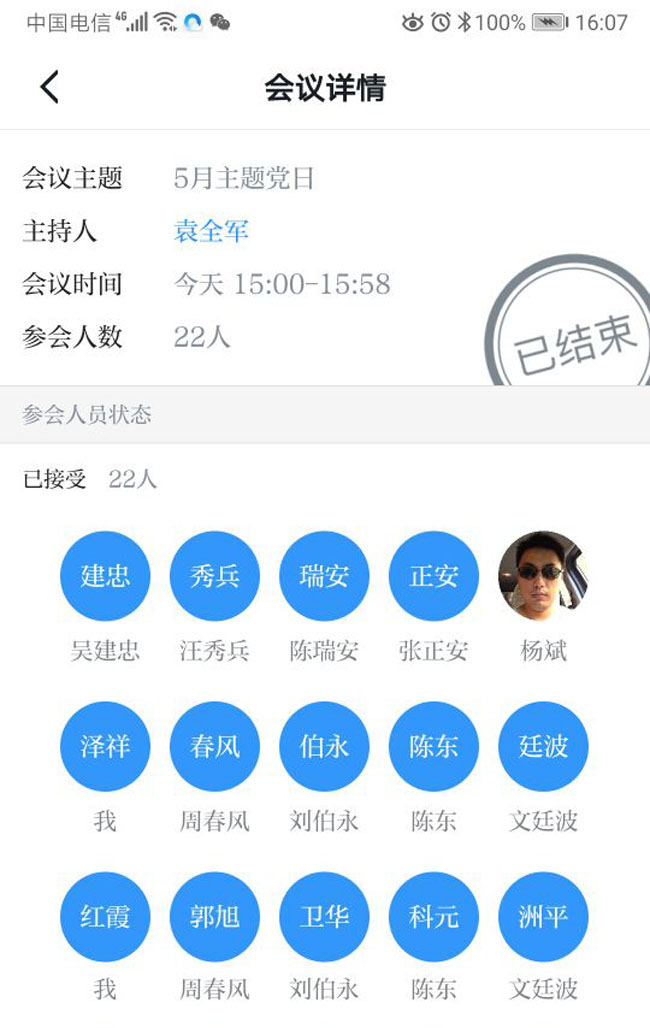This screenshot has height=1028, width=650.
Task: Tap the 秀兵 attendee avatar
Action: [x=215, y=576]
